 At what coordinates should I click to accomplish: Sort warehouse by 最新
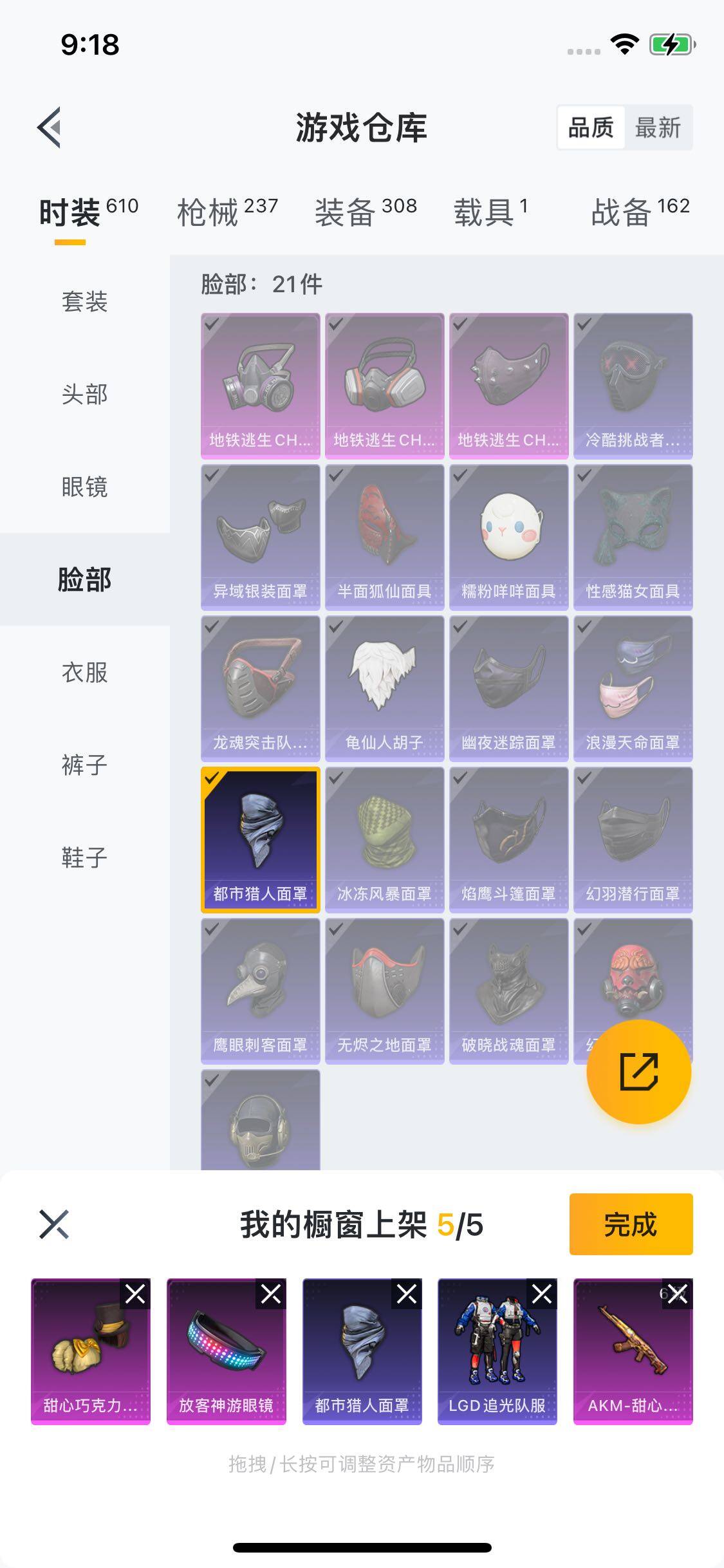tap(657, 127)
